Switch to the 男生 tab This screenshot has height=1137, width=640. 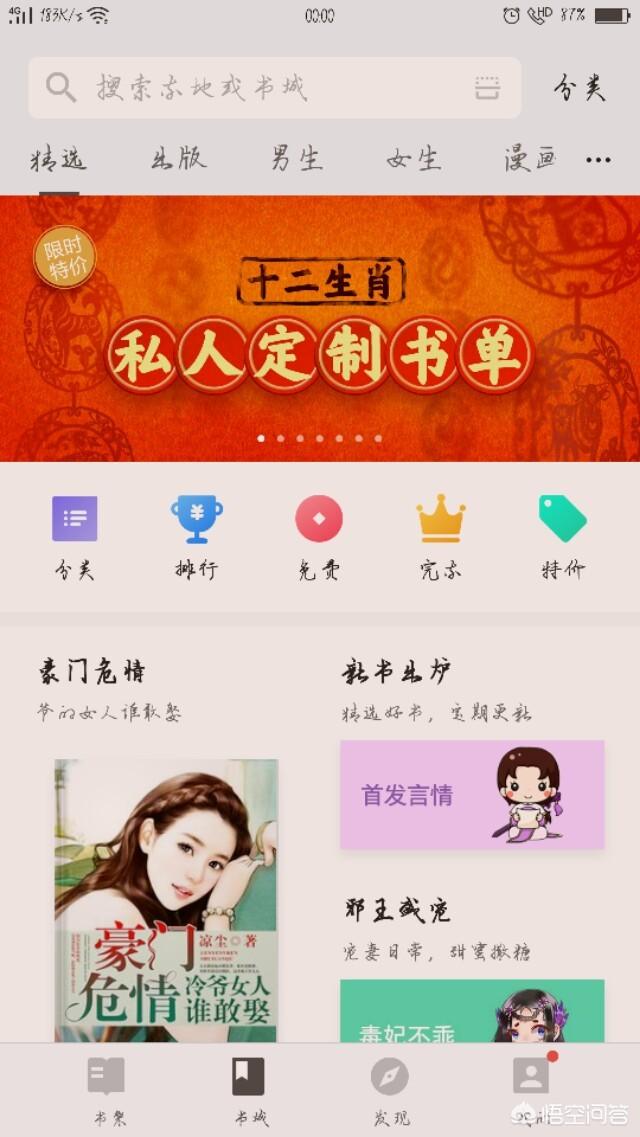[296, 158]
